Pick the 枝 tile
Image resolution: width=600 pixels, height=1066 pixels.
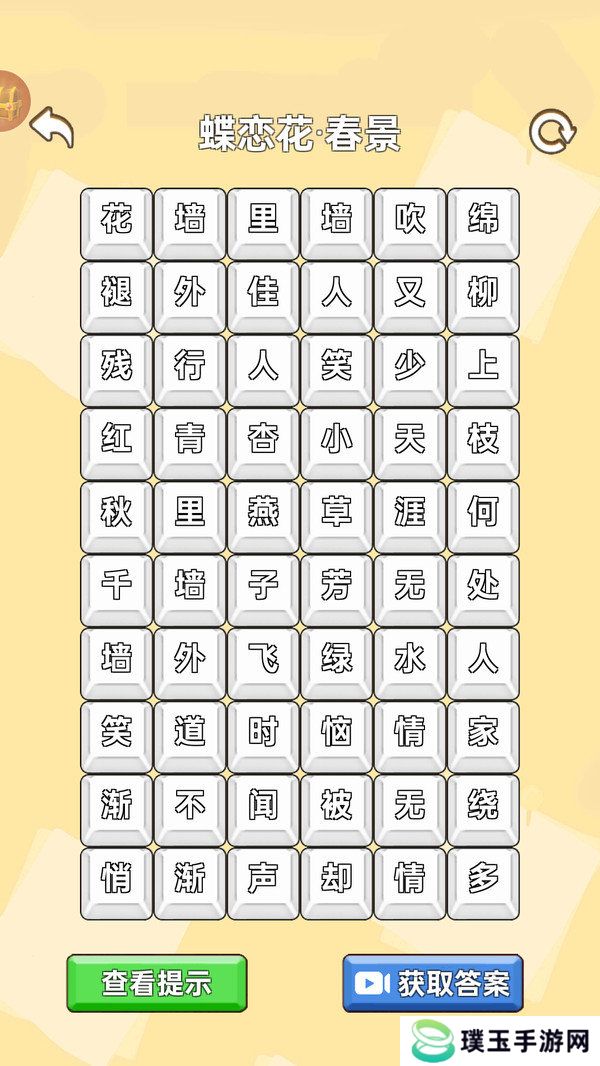point(484,444)
